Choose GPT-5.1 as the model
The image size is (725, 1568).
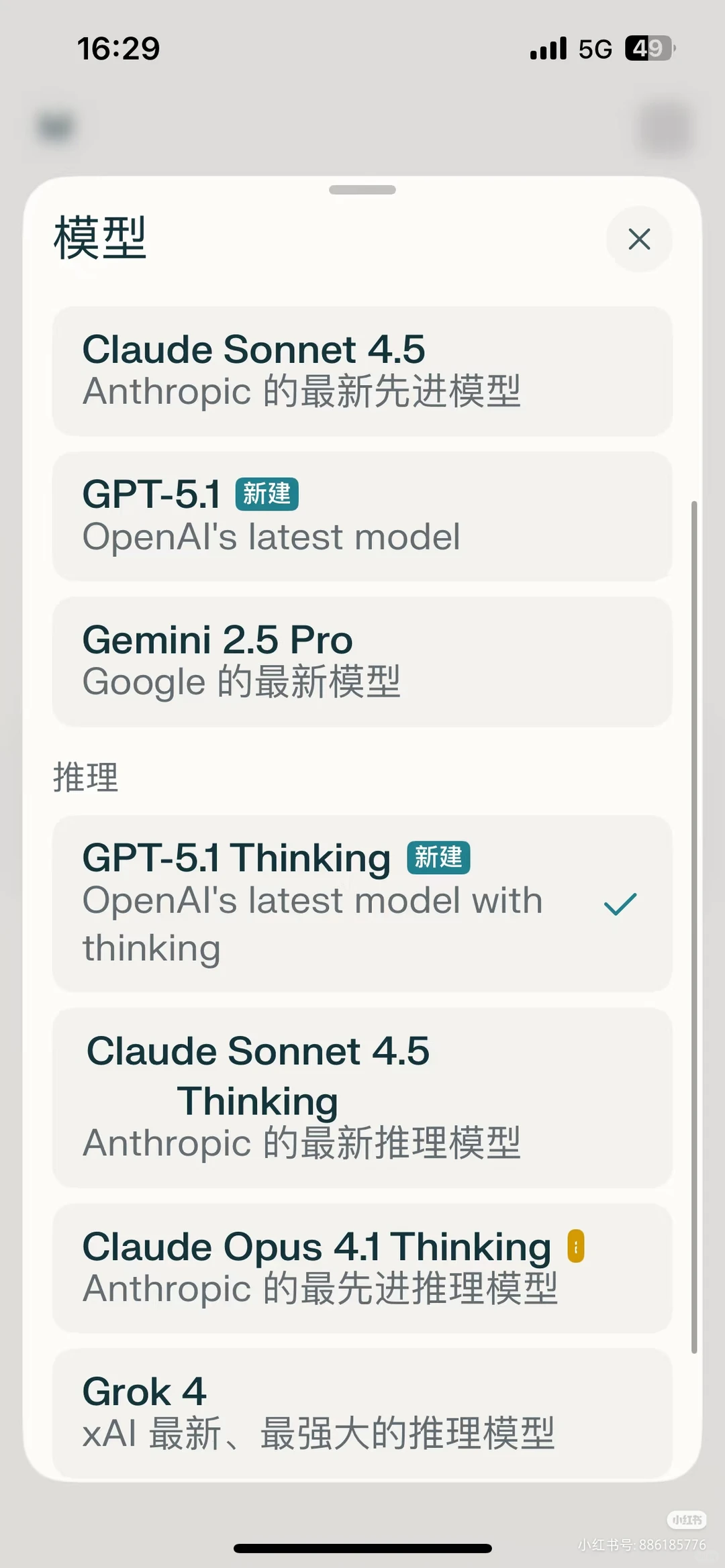click(x=362, y=516)
